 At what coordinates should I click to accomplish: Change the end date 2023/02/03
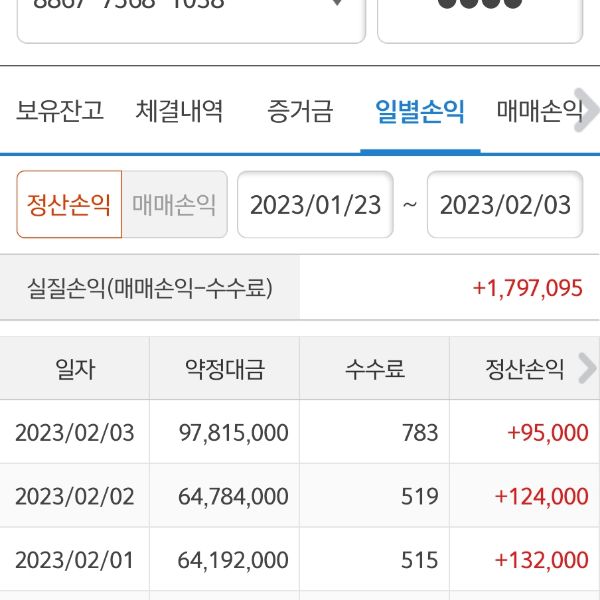coord(505,205)
